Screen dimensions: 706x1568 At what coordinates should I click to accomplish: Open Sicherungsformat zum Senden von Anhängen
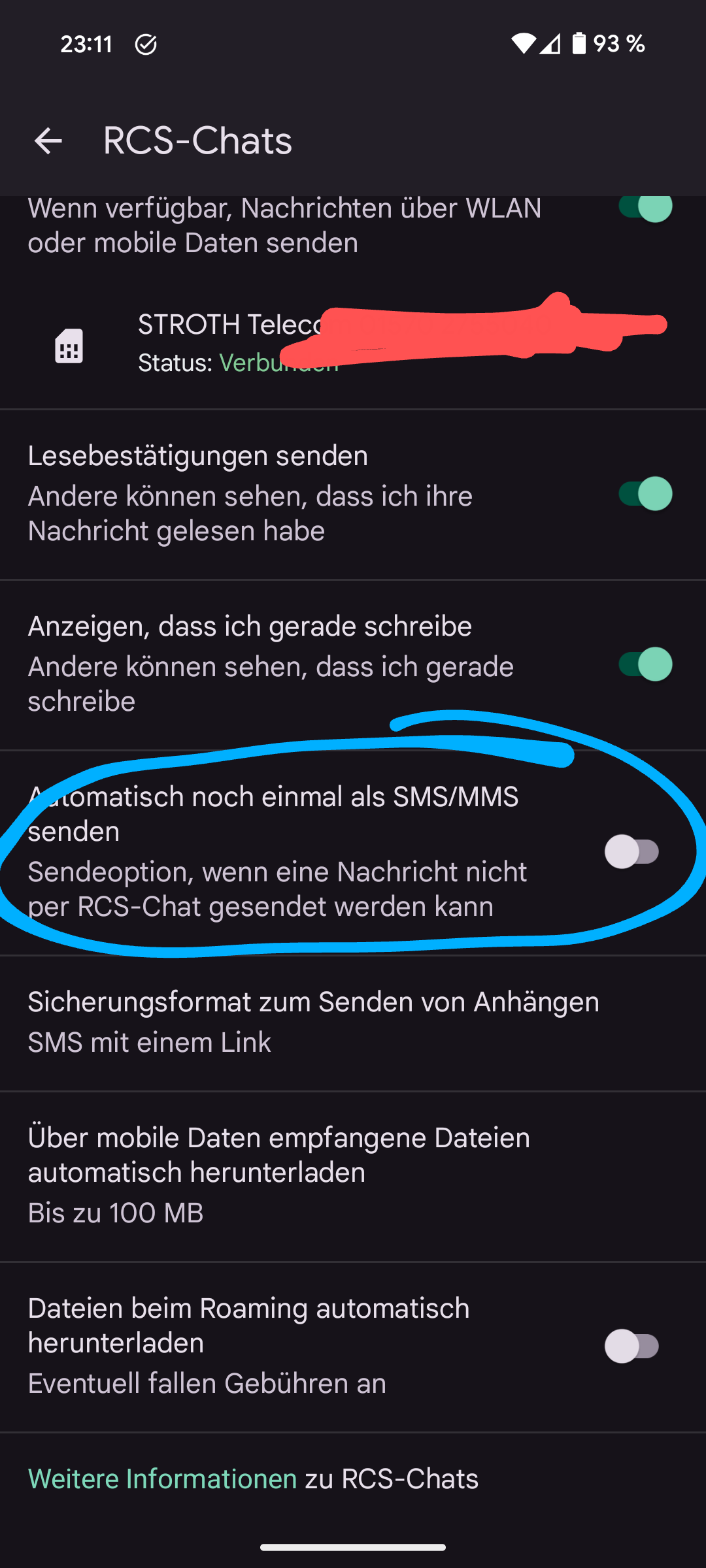314,1022
